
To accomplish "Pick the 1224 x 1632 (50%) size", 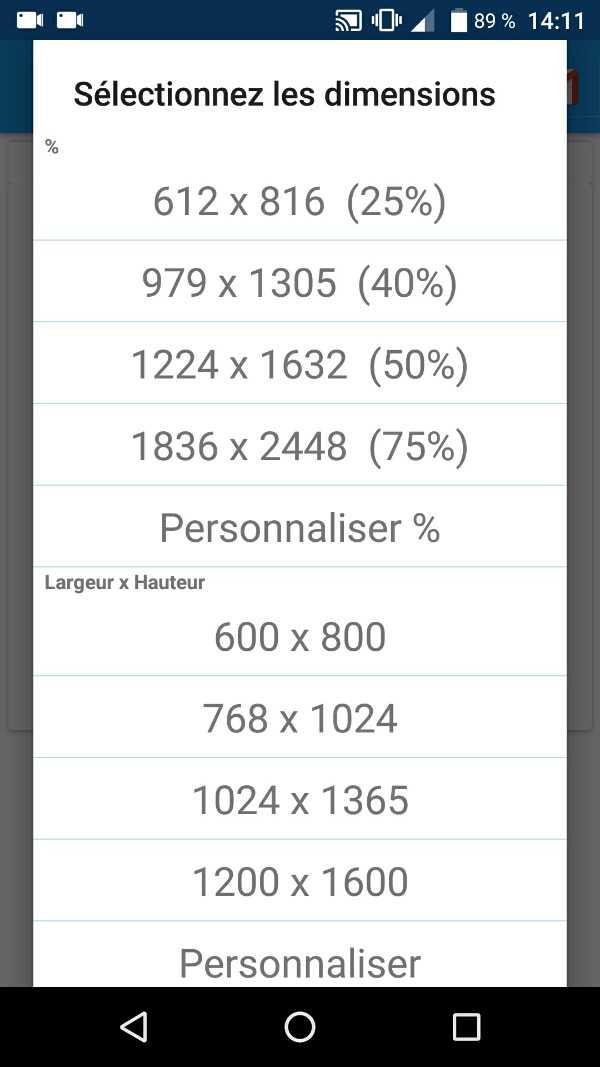I will coord(299,365).
